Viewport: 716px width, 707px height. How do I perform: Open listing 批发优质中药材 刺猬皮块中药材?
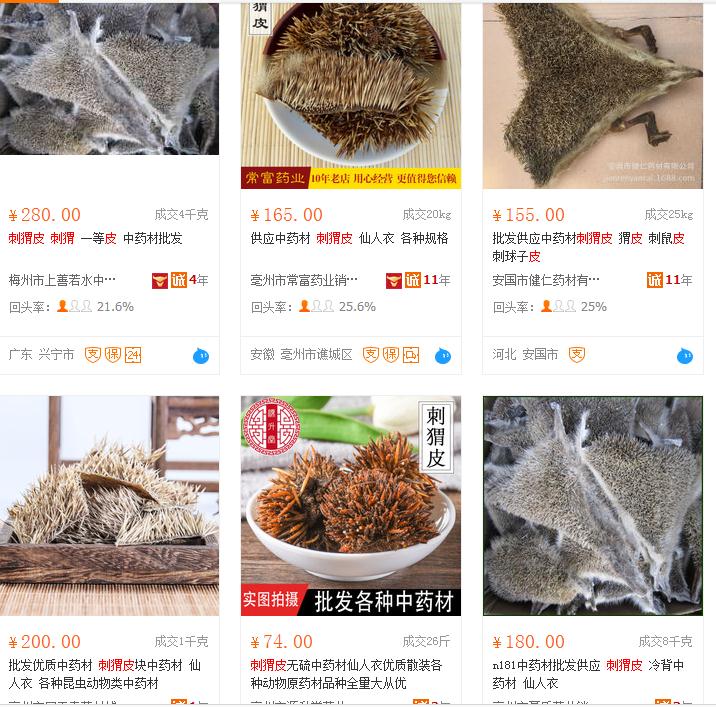click(x=104, y=673)
